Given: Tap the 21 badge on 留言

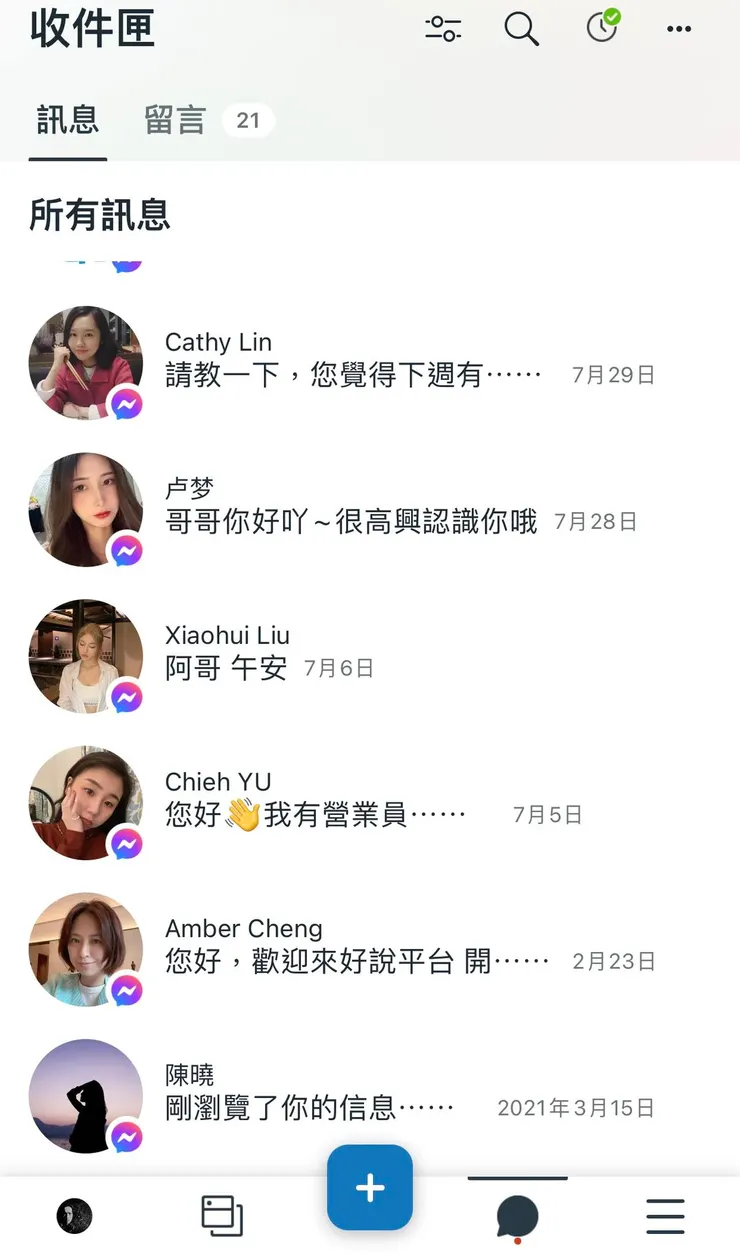Looking at the screenshot, I should (x=249, y=120).
